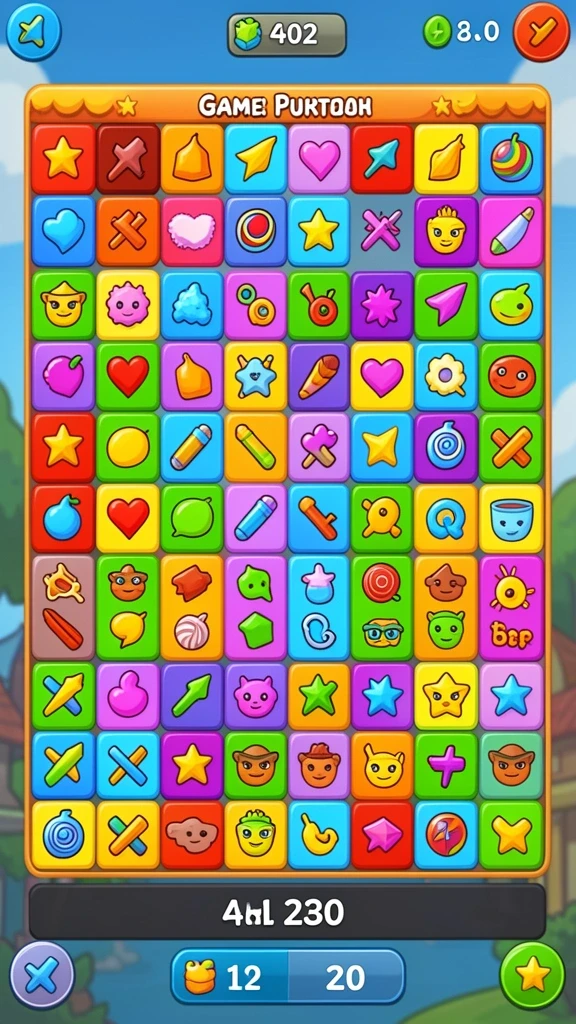Viewport: 576px width, 1024px height.
Task: Select the green speech bubble tile
Action: pos(192,519)
